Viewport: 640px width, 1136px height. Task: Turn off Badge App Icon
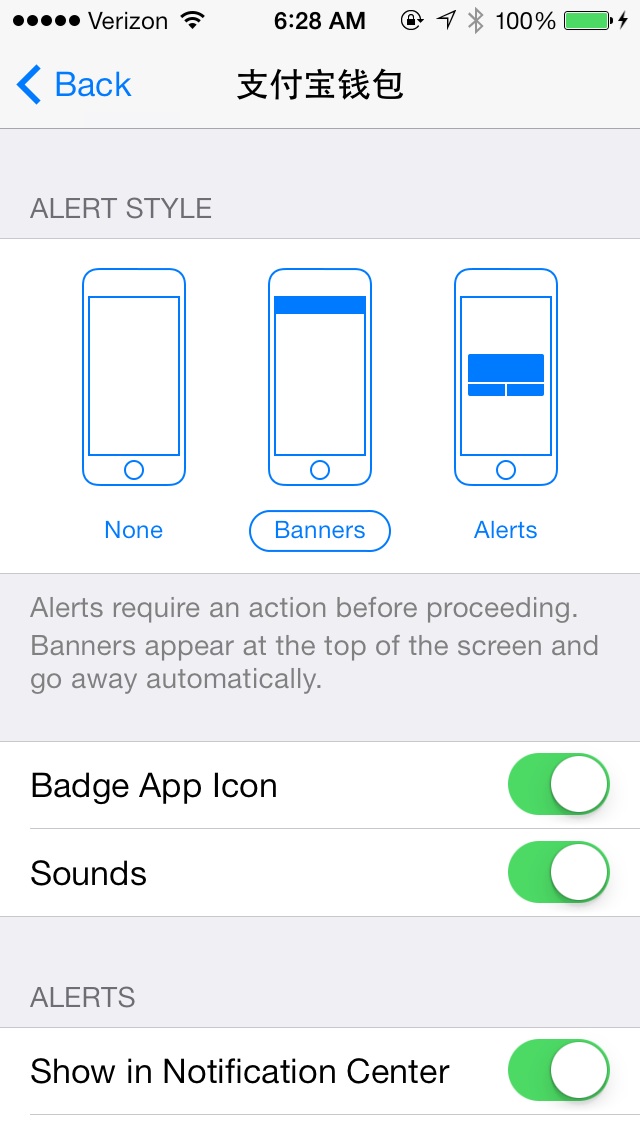coord(559,785)
